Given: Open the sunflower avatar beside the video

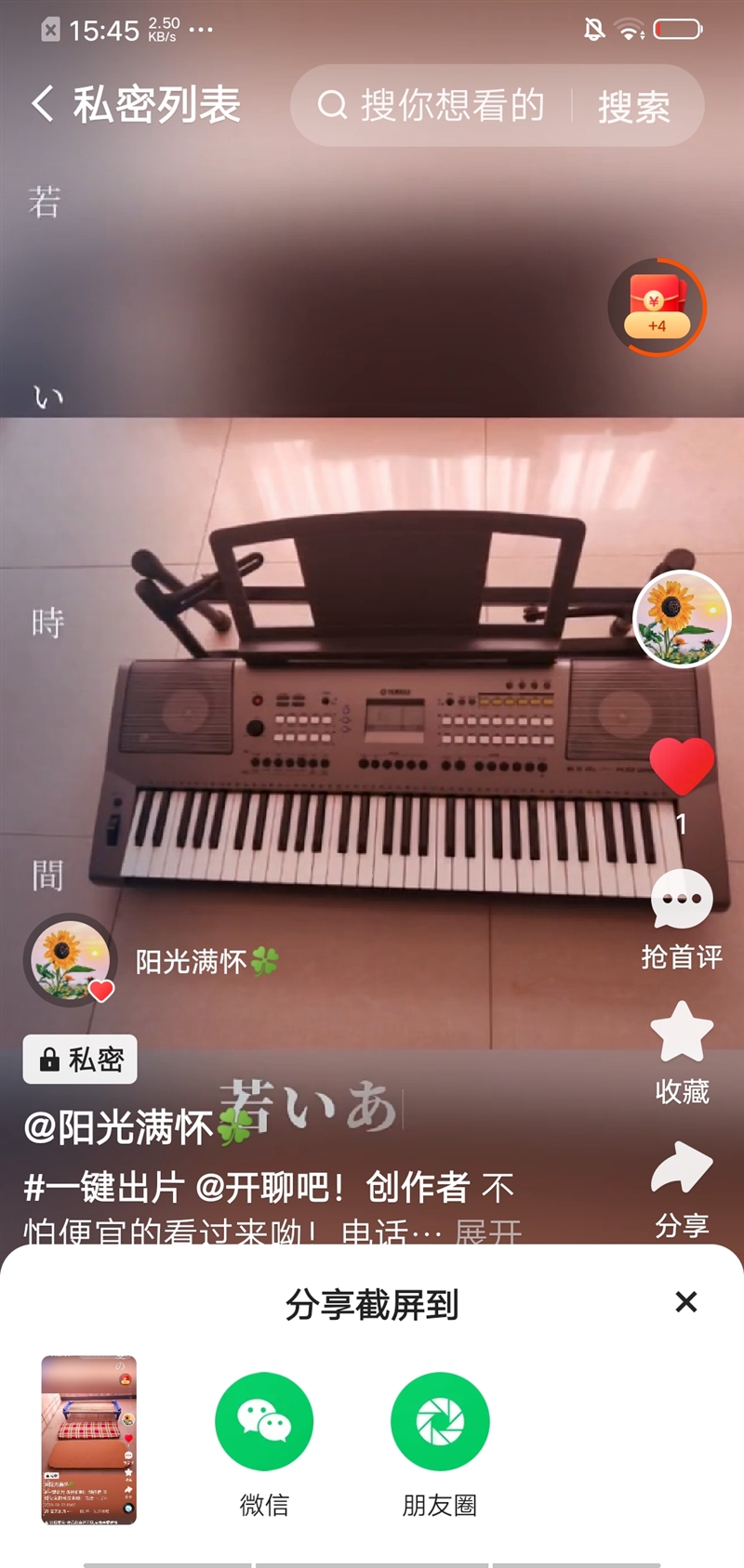Looking at the screenshot, I should [x=682, y=619].
